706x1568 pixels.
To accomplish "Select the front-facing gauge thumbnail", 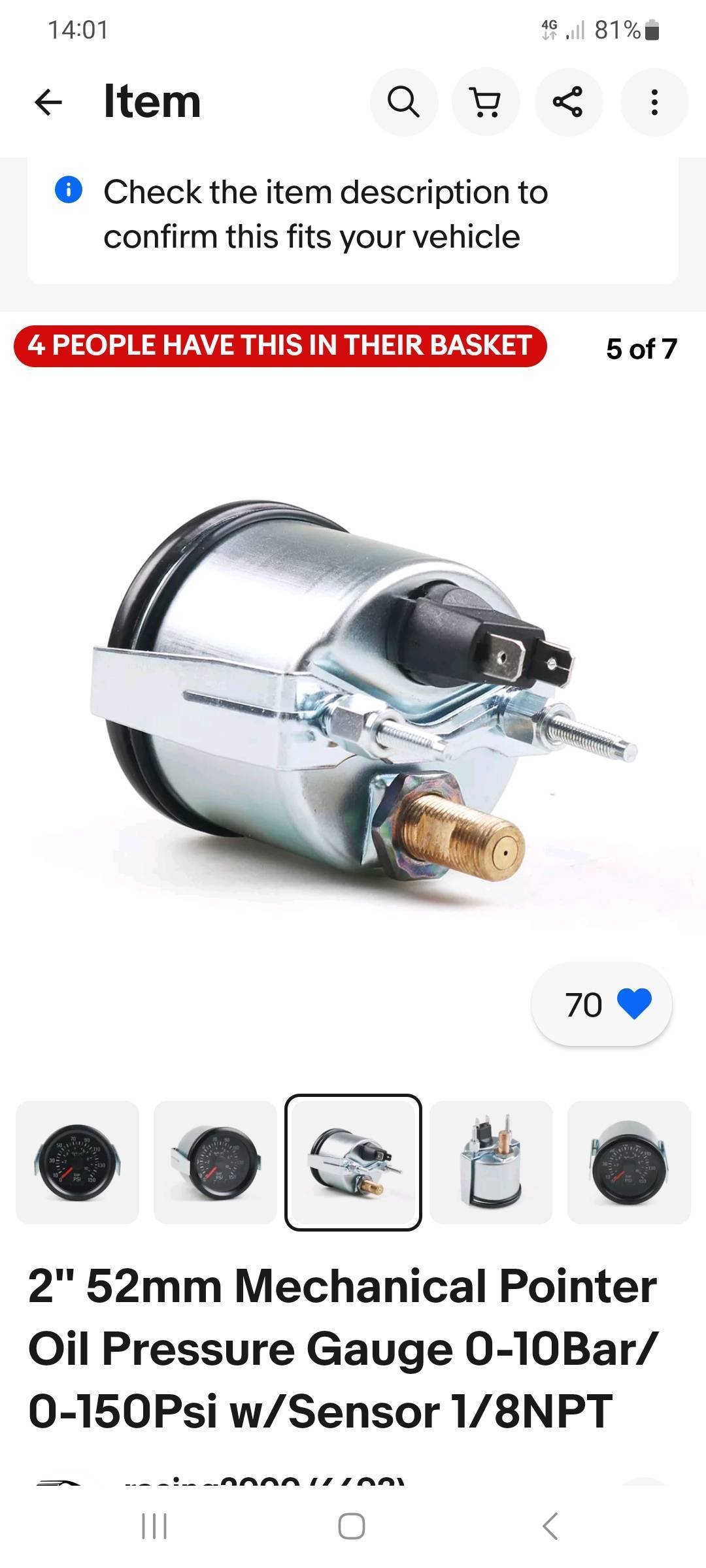I will [77, 1162].
